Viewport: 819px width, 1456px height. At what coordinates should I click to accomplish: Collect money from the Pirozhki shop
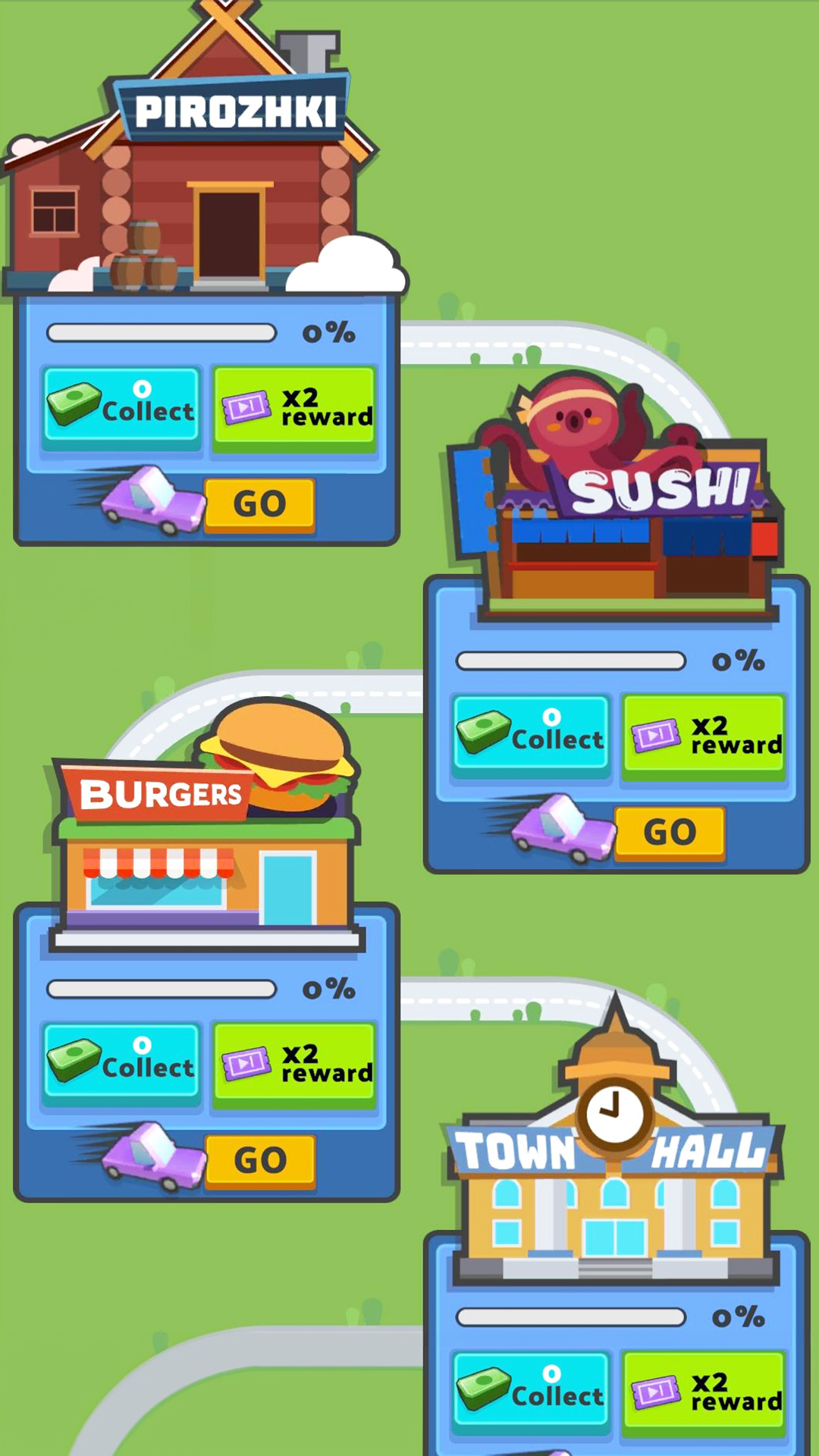click(x=121, y=406)
